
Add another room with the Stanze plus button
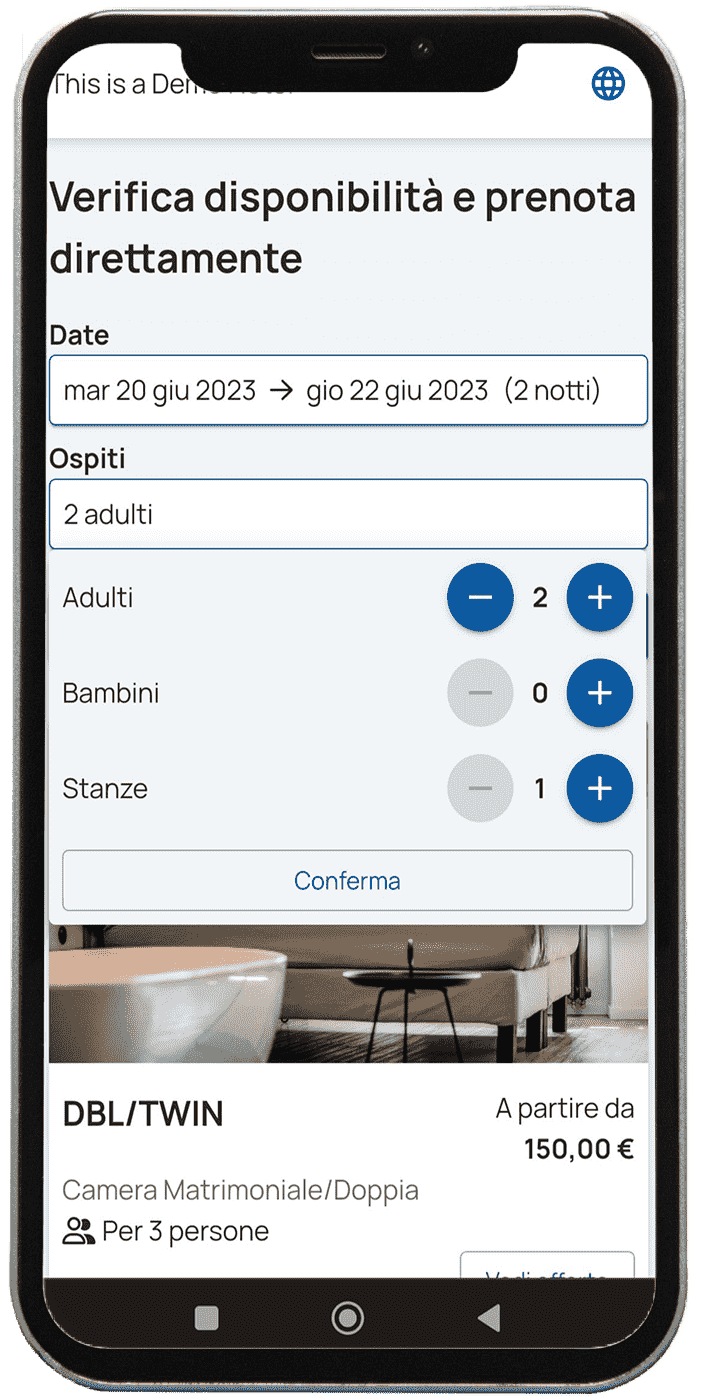600,788
